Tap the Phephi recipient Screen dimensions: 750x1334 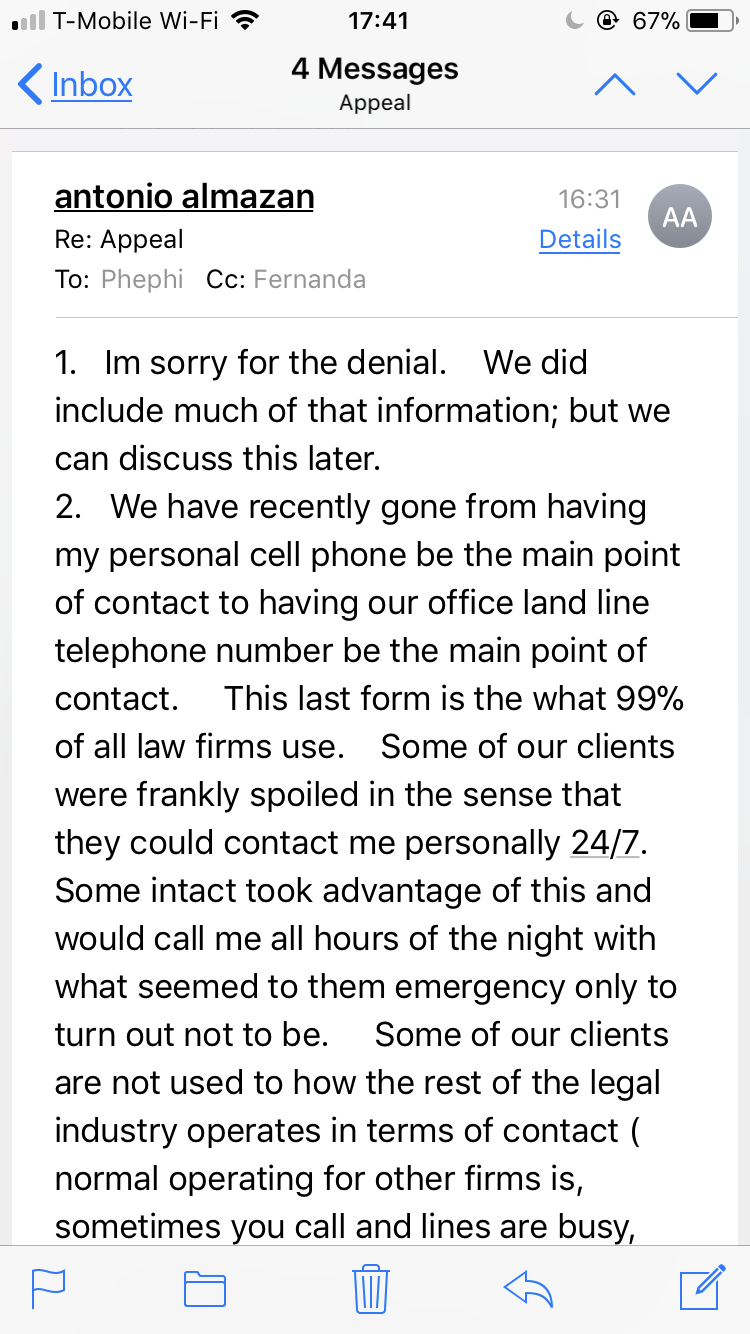pos(142,279)
